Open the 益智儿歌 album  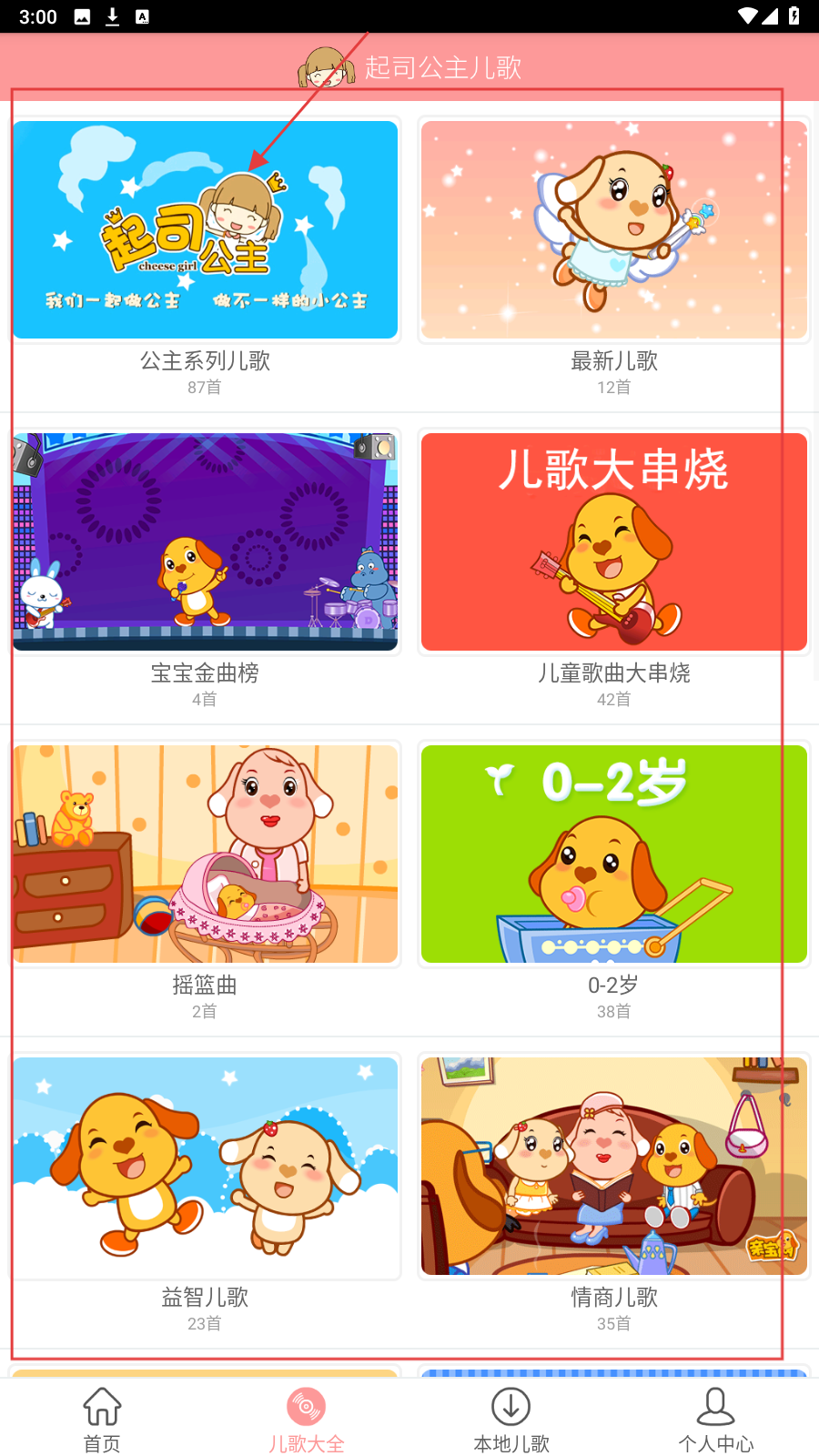[205, 1166]
